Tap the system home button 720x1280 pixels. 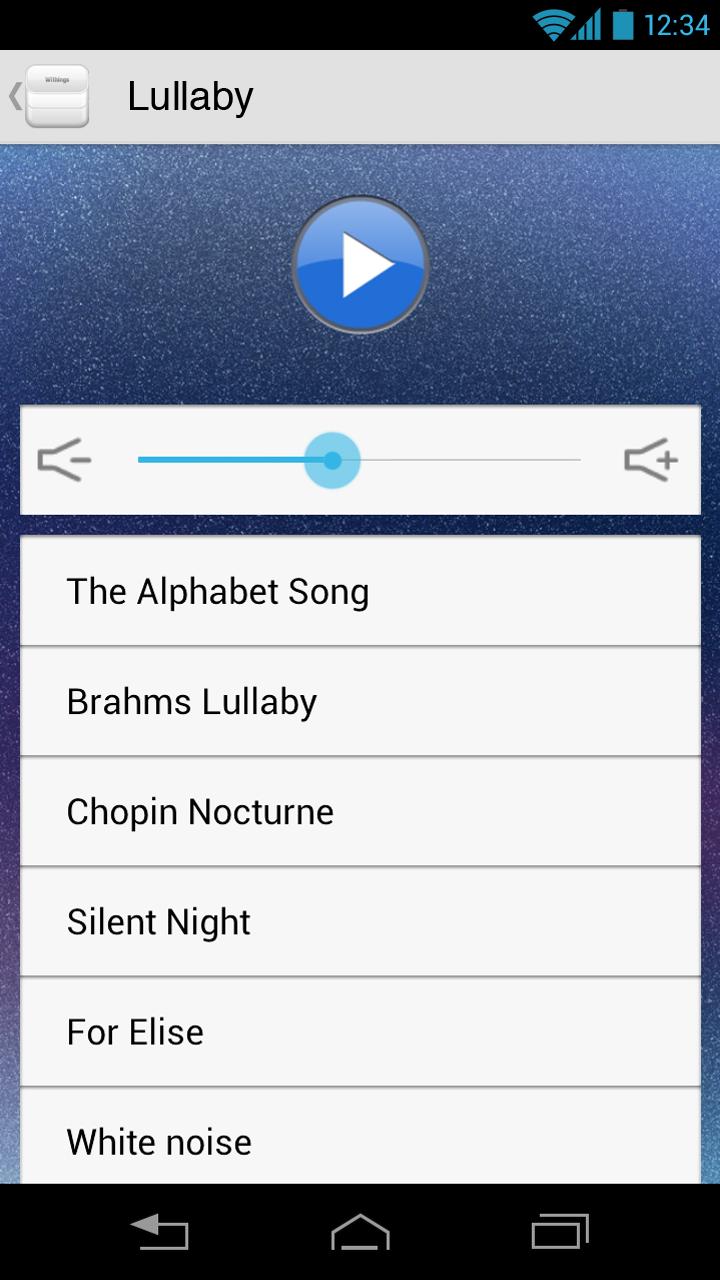tap(360, 1232)
